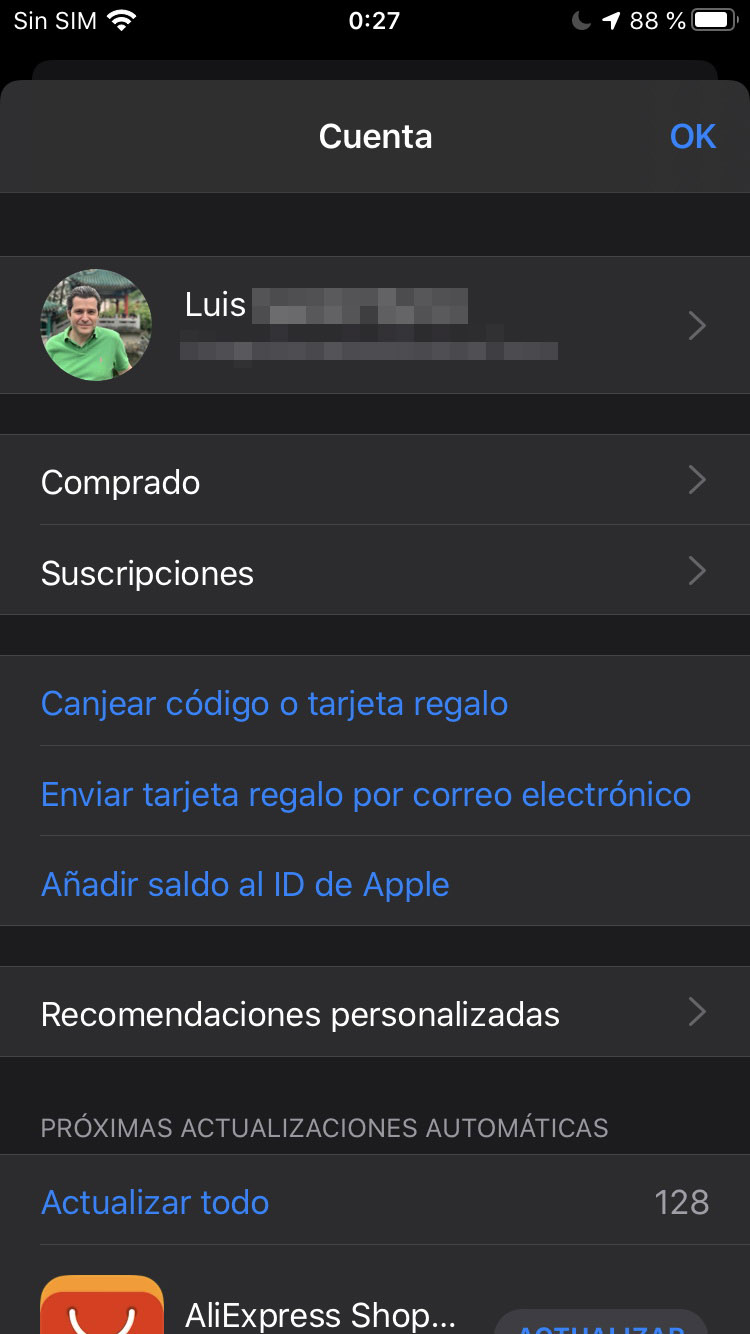Image resolution: width=750 pixels, height=1334 pixels.
Task: Select Canjear código o tarjeta regalo
Action: (274, 703)
